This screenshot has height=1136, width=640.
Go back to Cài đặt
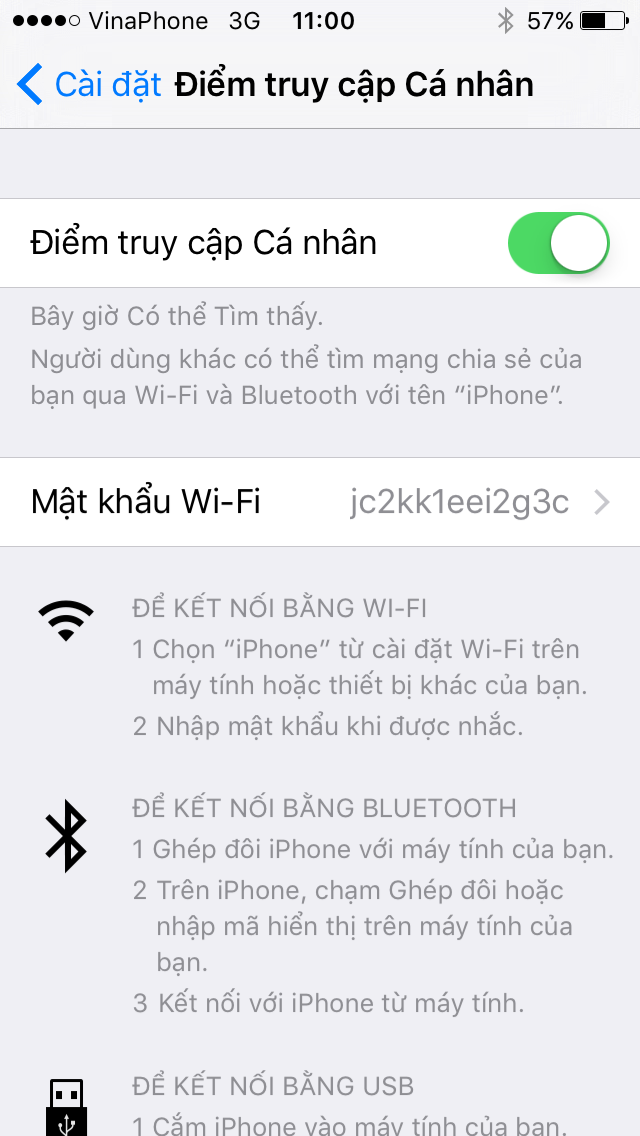[88, 85]
